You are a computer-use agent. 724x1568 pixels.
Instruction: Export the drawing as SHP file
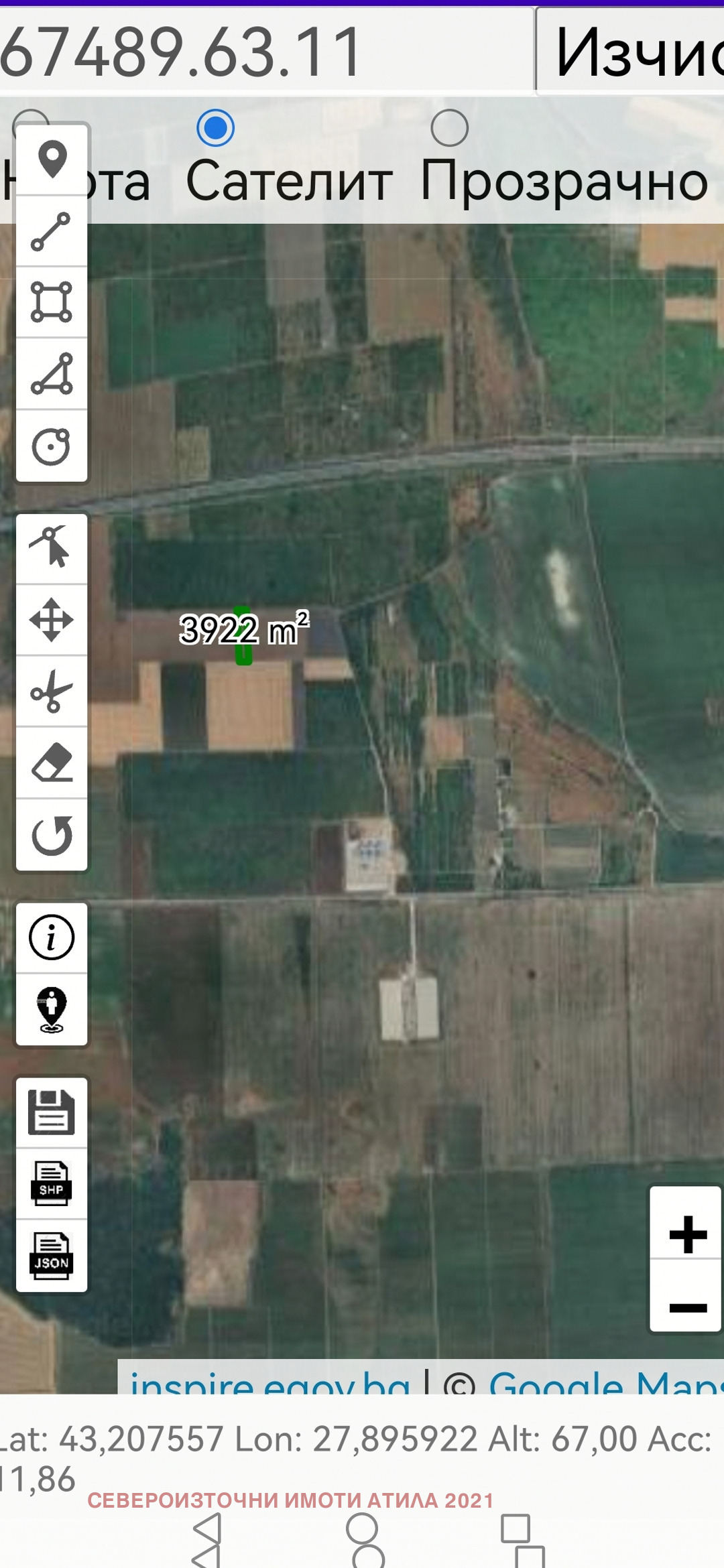click(x=52, y=1184)
